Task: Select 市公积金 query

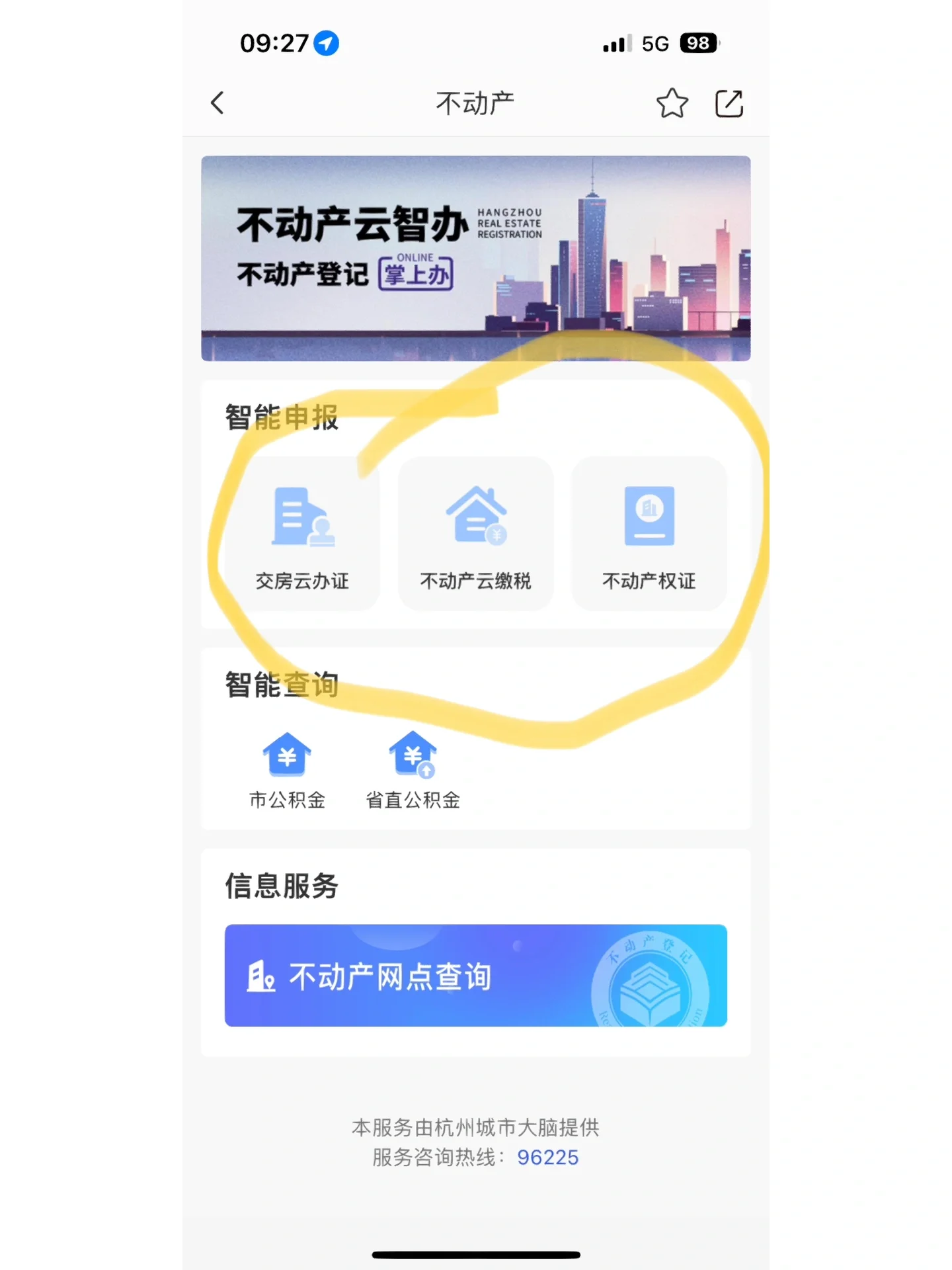Action: pos(287,771)
